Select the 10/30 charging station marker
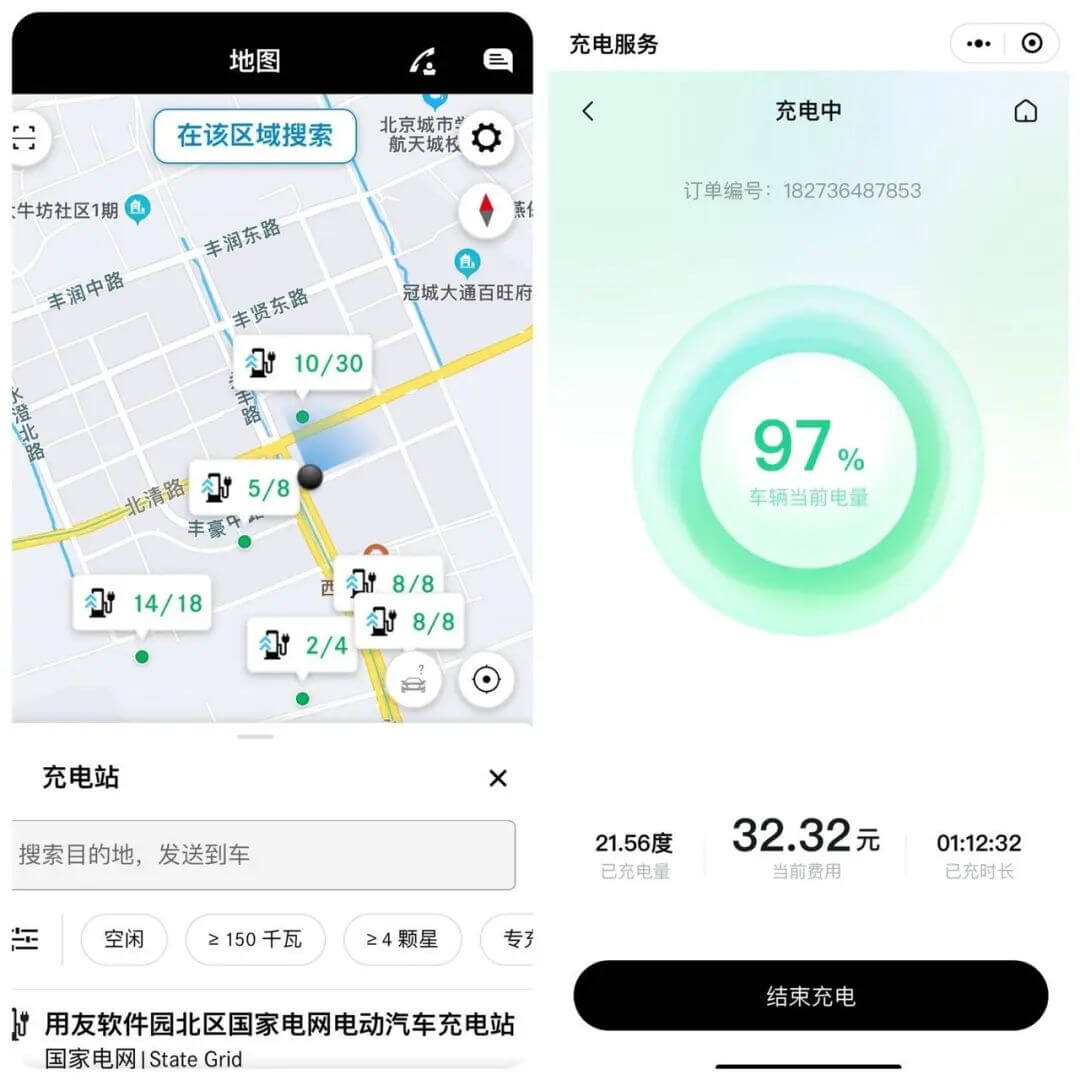 click(303, 363)
